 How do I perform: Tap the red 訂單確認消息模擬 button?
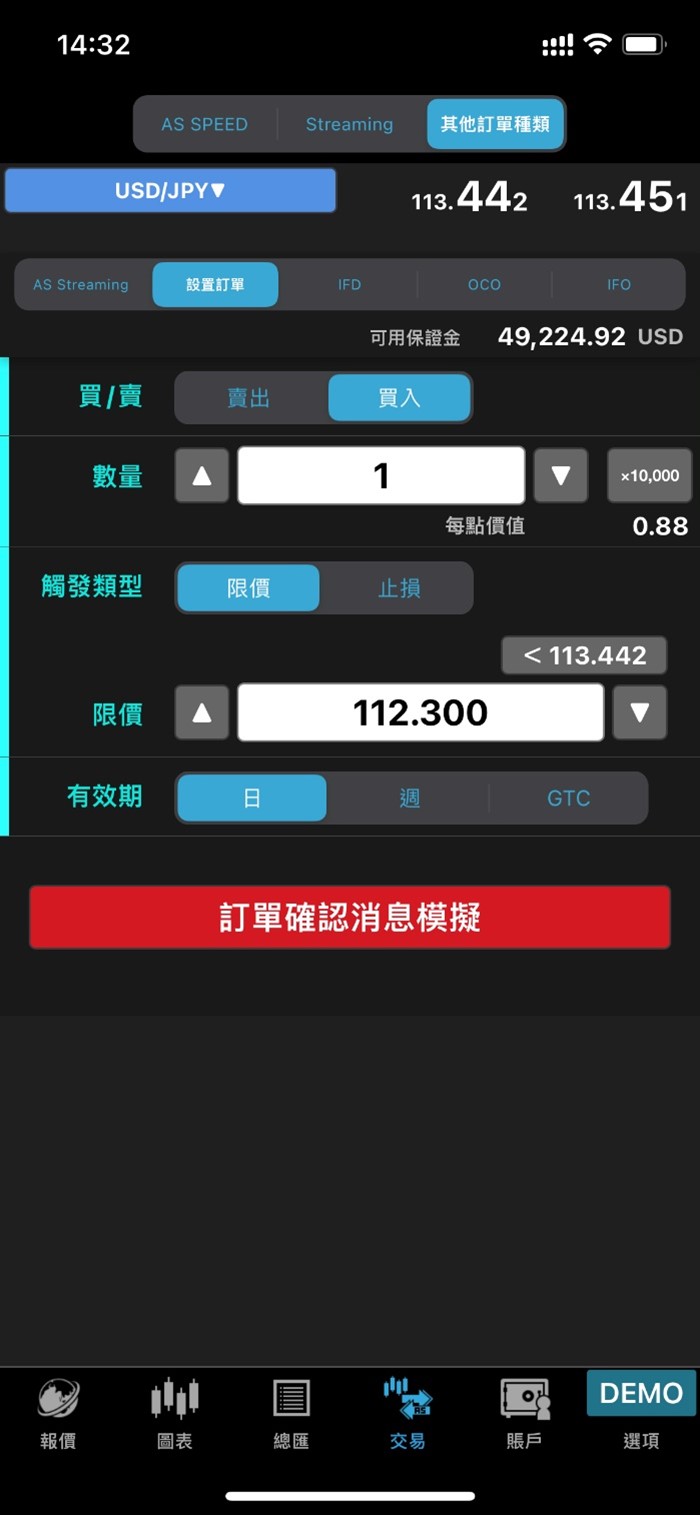[350, 917]
